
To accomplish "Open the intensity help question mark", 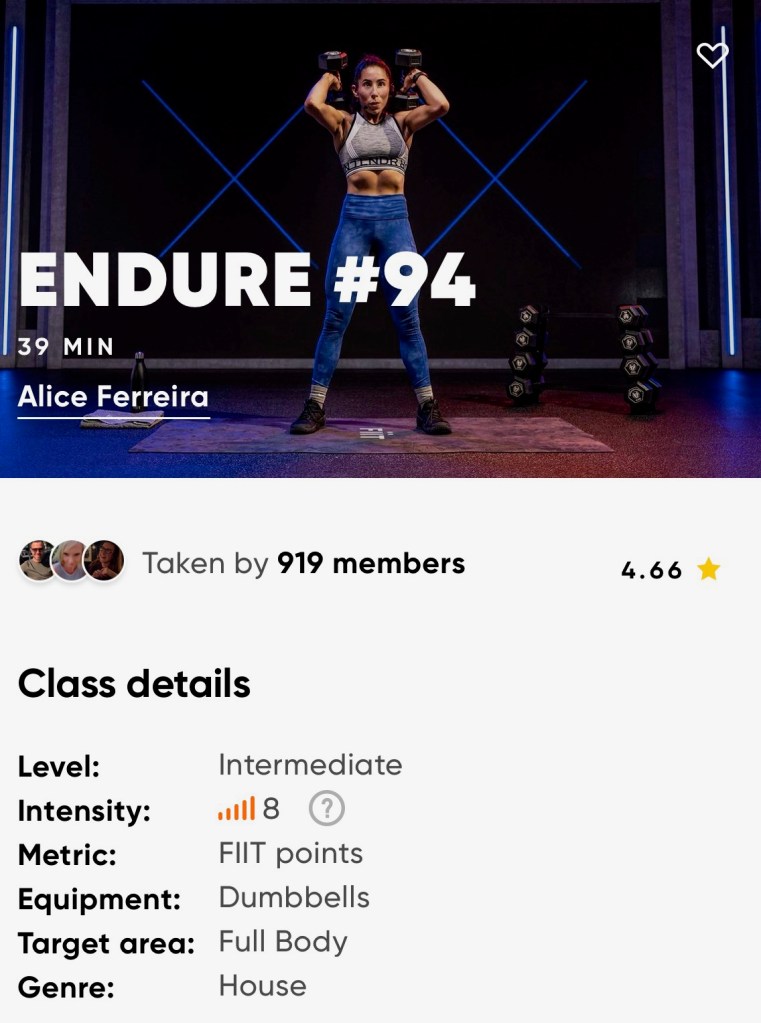I will click(x=326, y=809).
